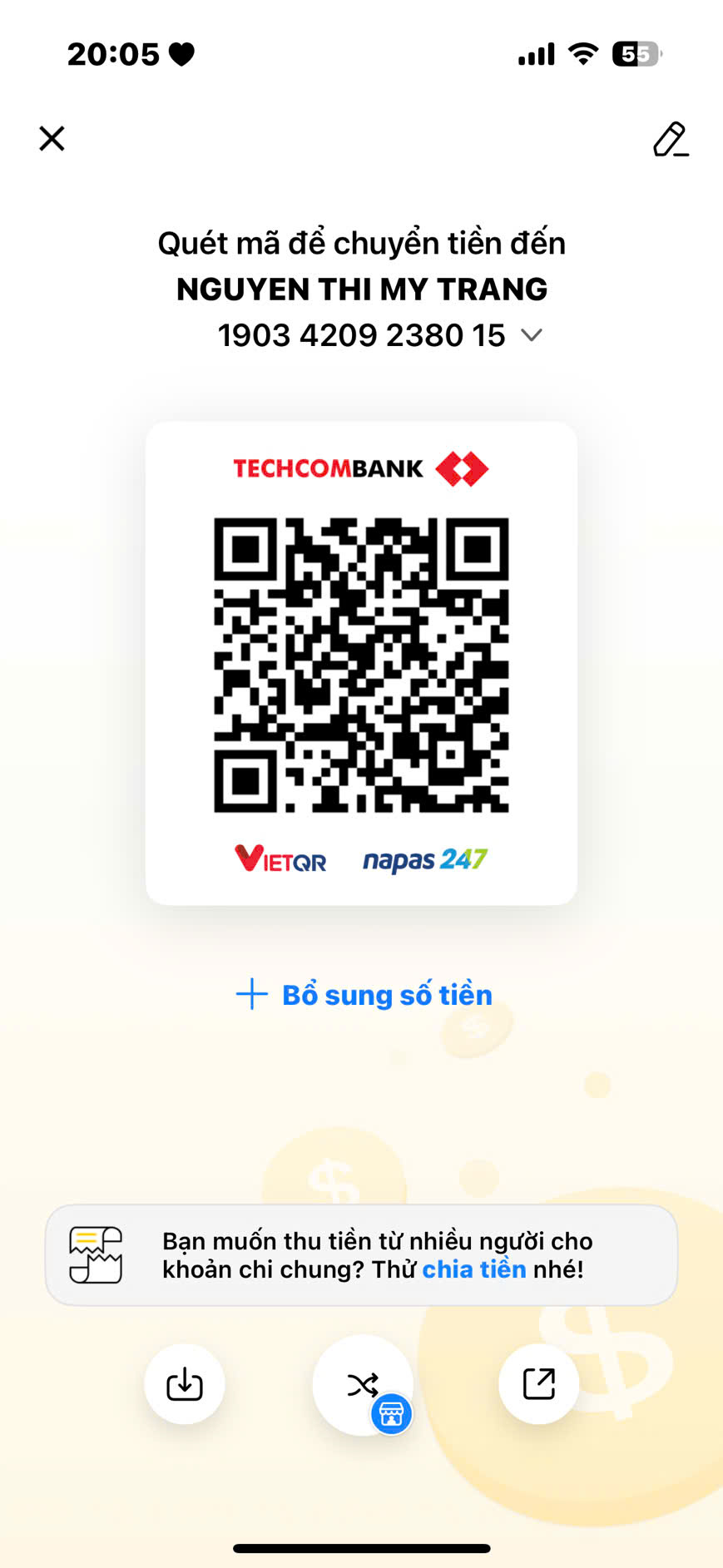Open the chia tiền link
This screenshot has width=723, height=1568.
point(474,1269)
